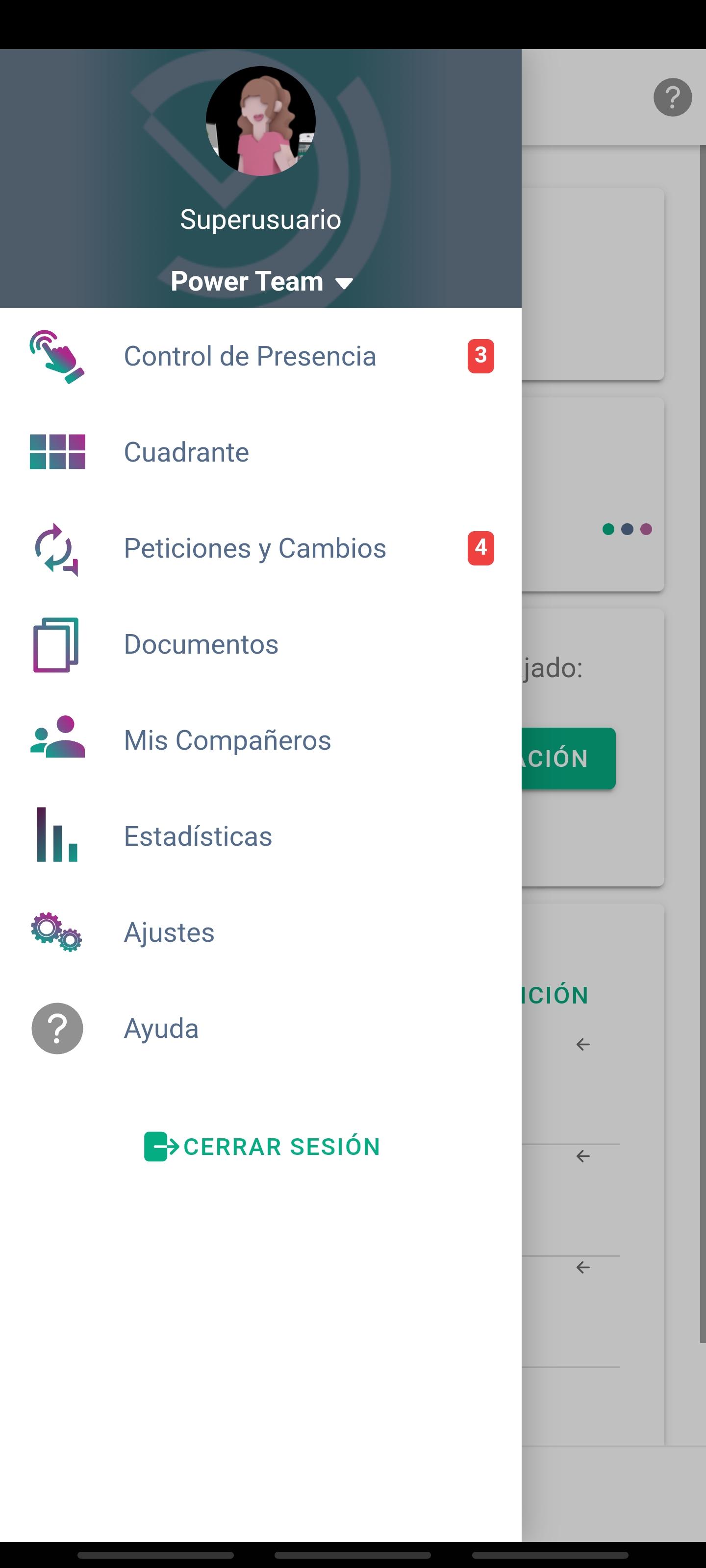Select Documentos in the drawer
706x1568 pixels.
coord(201,645)
